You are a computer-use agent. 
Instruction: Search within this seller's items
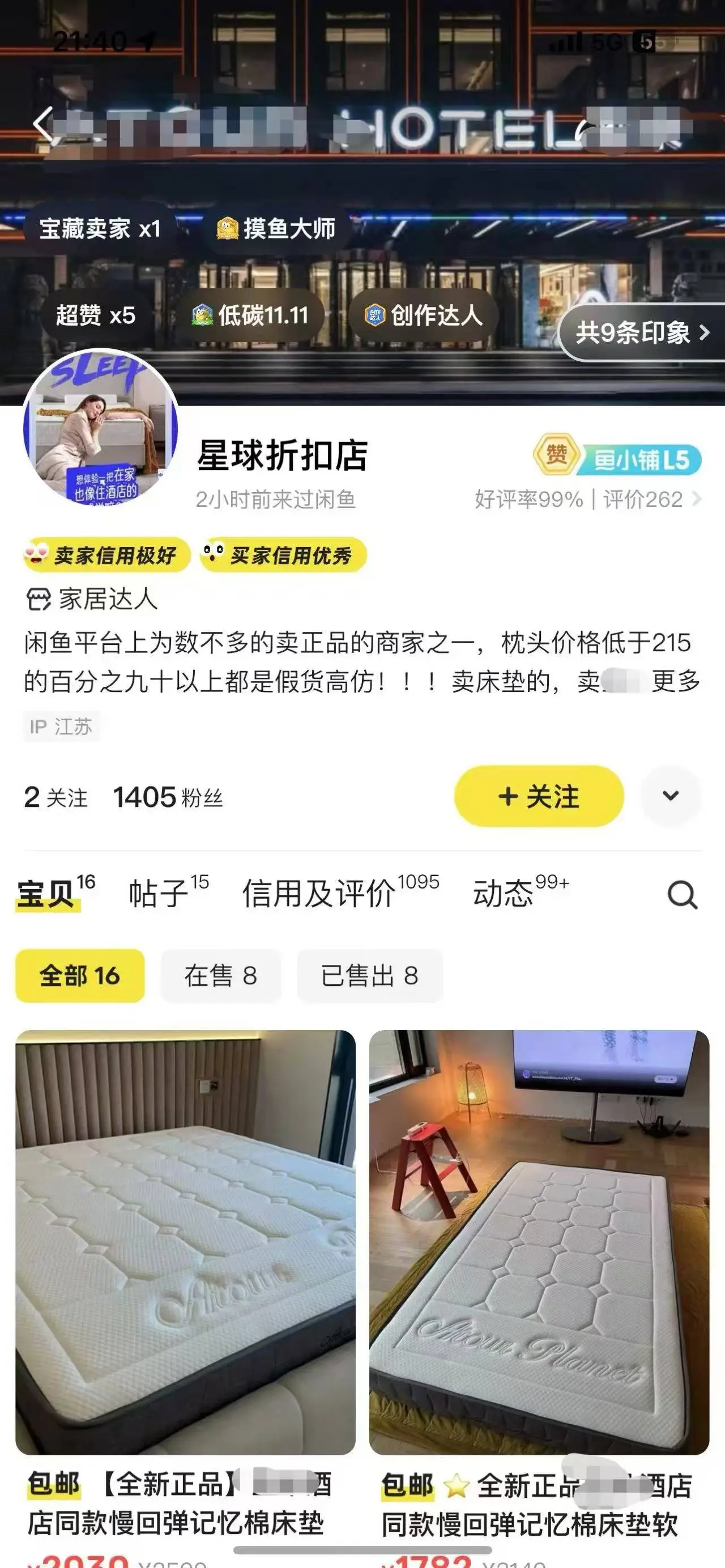point(683,895)
